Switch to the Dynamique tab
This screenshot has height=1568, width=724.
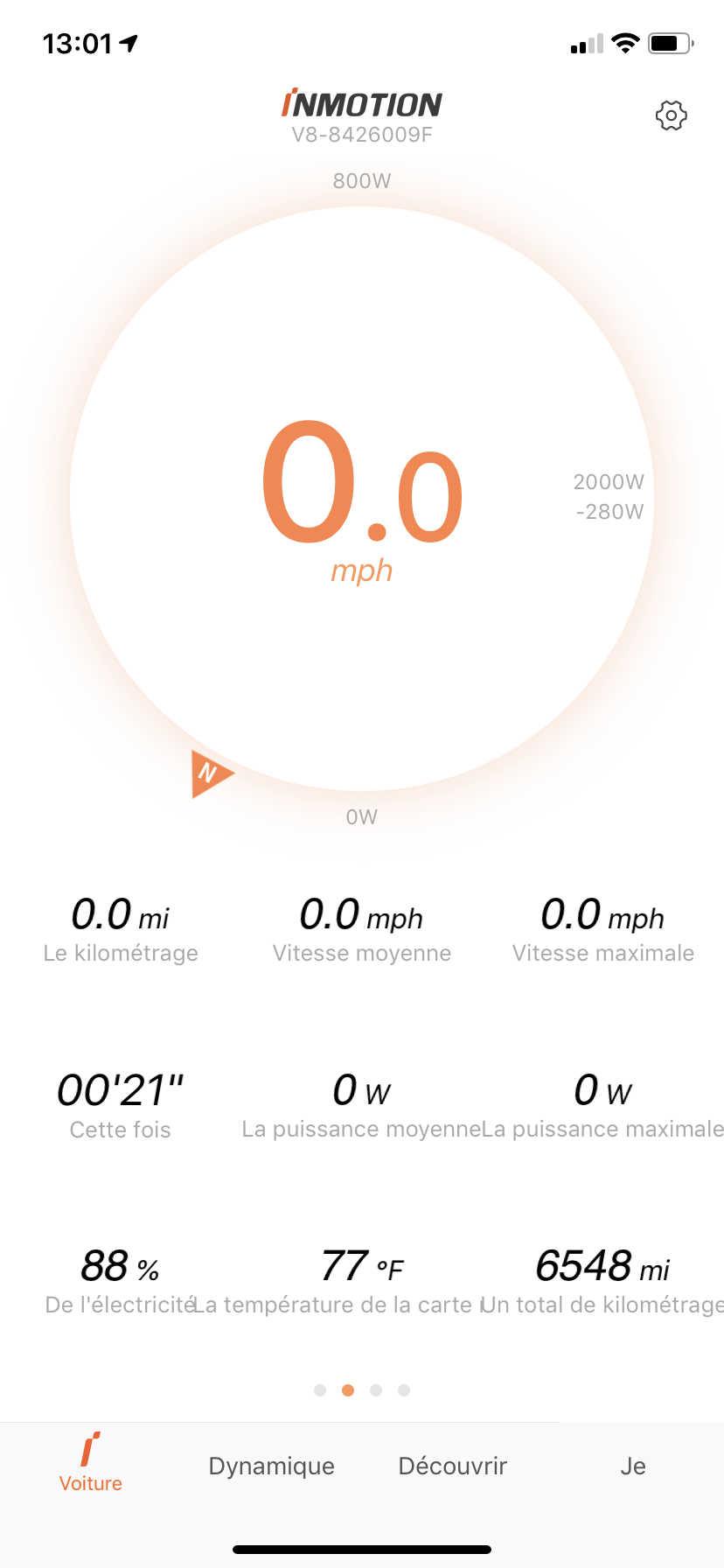tap(271, 1466)
